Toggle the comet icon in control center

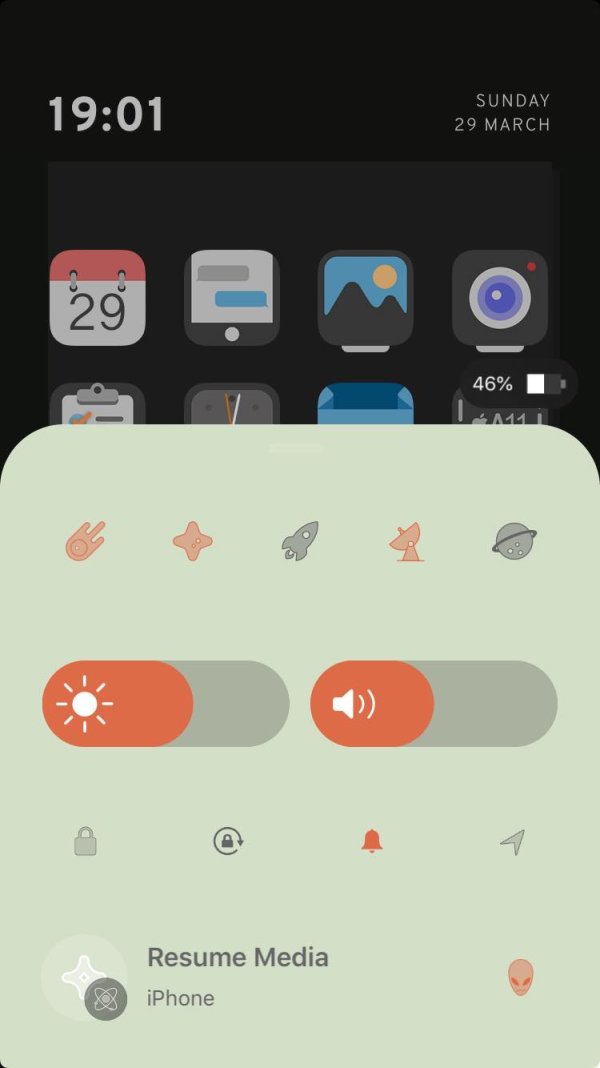click(x=85, y=541)
